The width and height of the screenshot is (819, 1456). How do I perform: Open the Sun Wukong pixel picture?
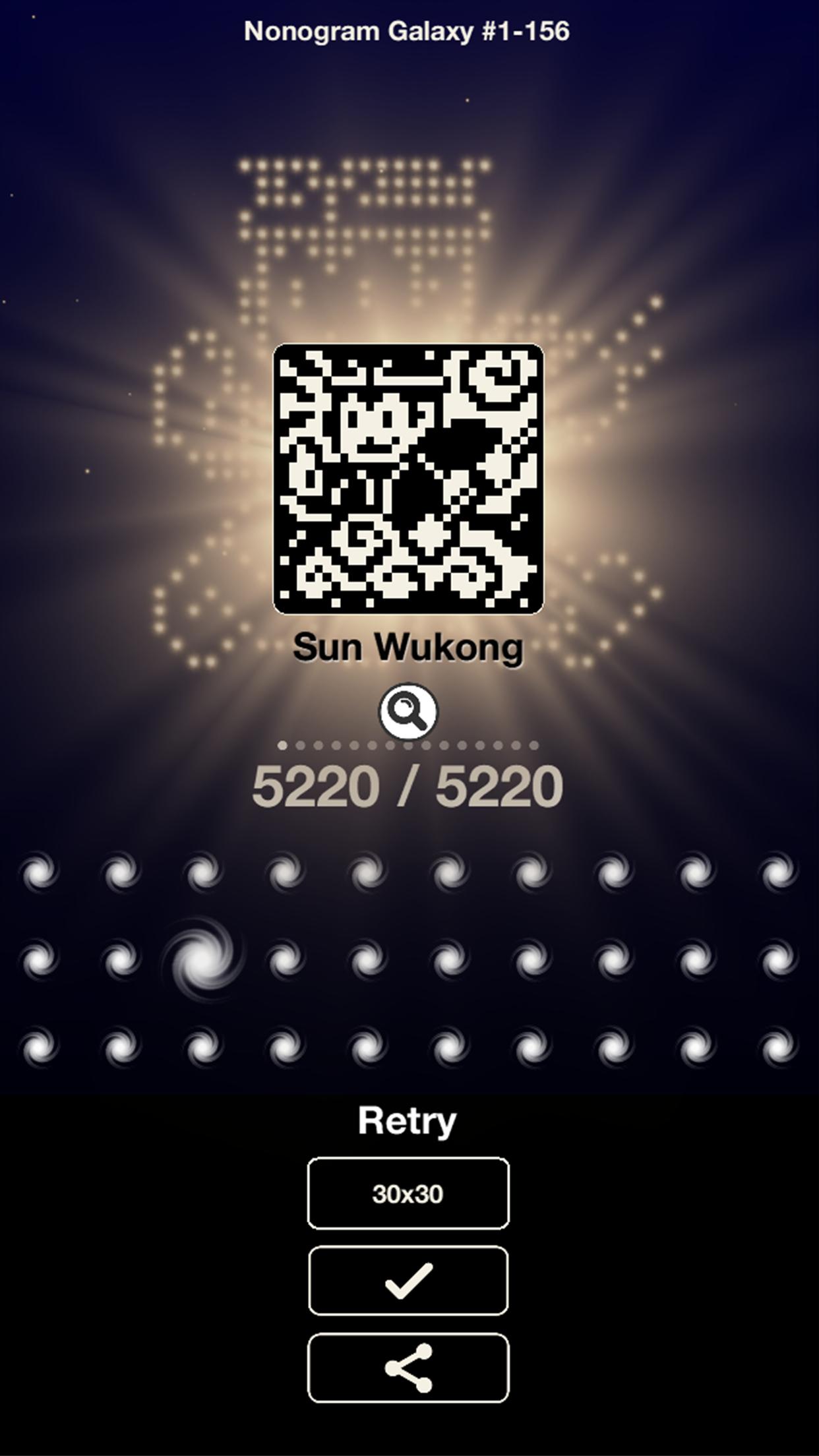tap(408, 479)
